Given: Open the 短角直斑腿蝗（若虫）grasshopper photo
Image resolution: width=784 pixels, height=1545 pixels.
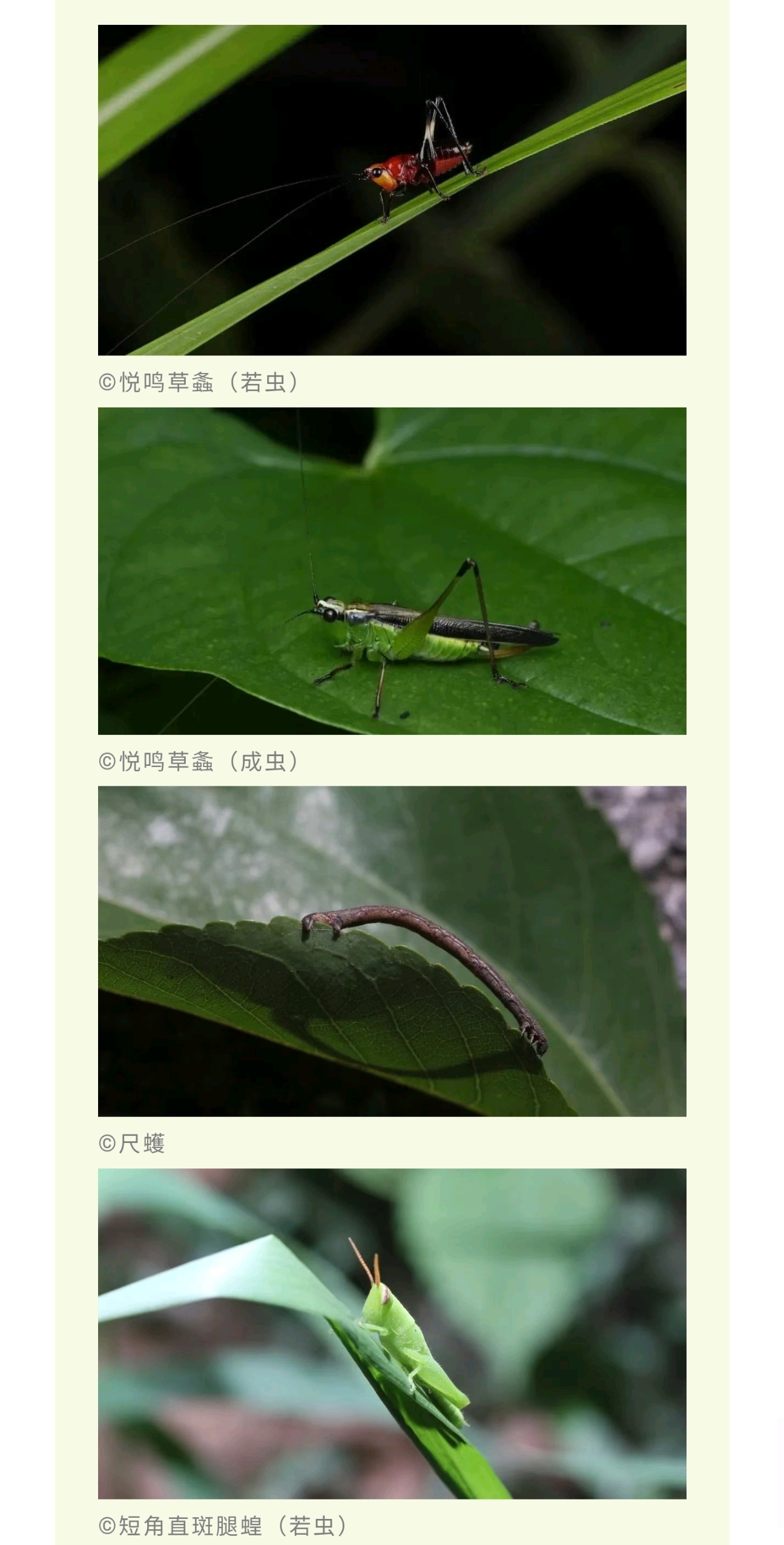Looking at the screenshot, I should (392, 1333).
